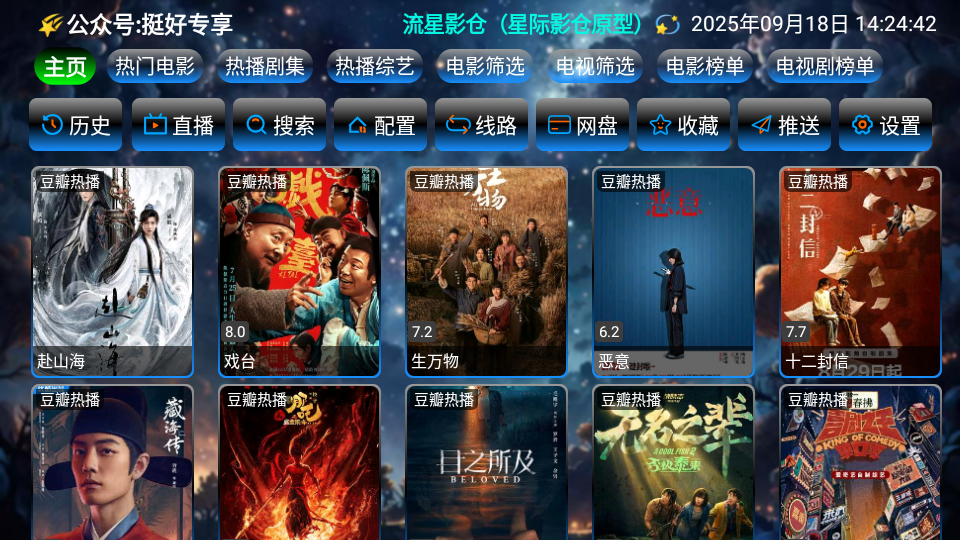The width and height of the screenshot is (960, 540).
Task: View the 收藏 favorites
Action: point(683,125)
